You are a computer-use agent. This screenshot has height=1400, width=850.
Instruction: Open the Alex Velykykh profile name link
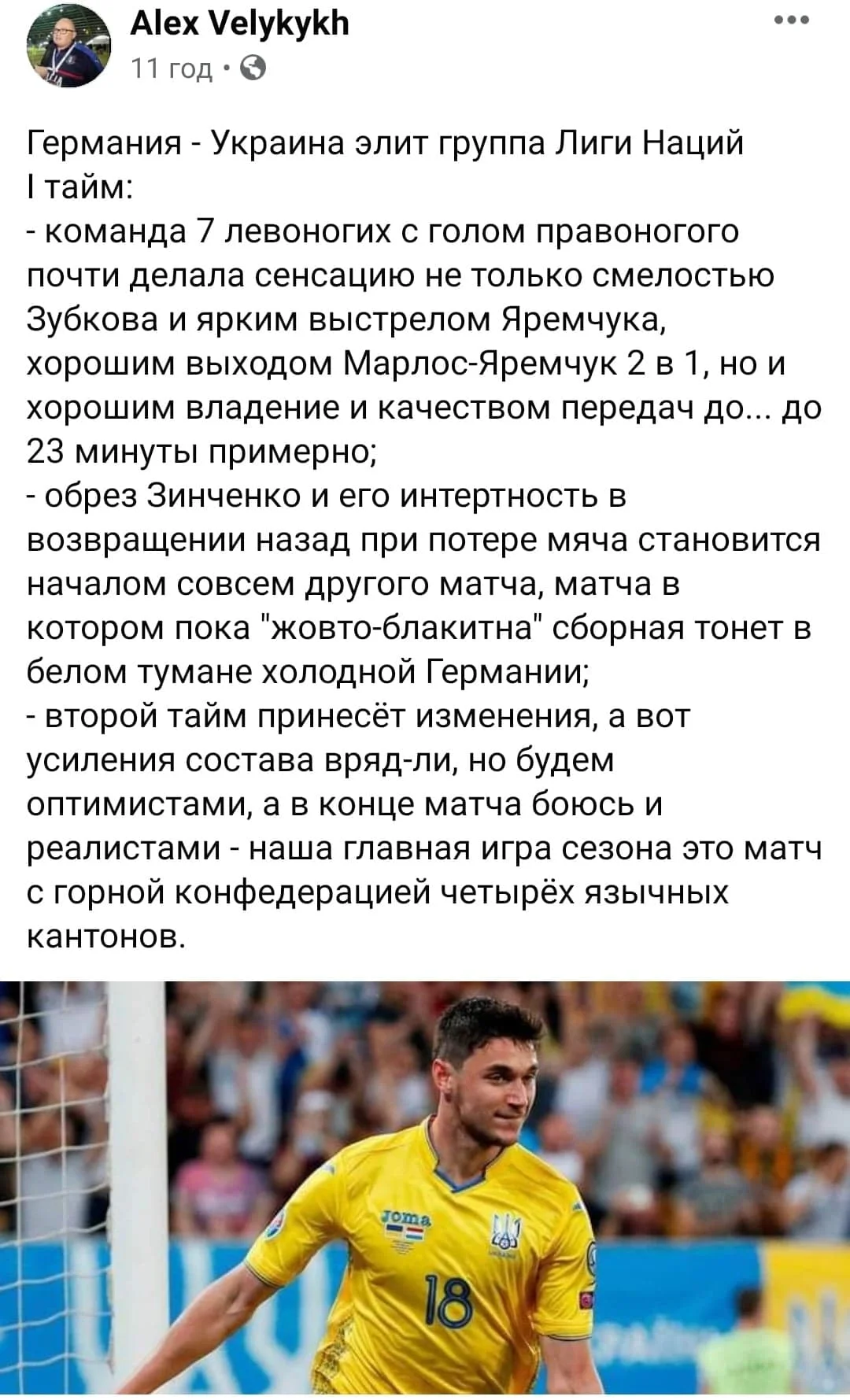[239, 24]
